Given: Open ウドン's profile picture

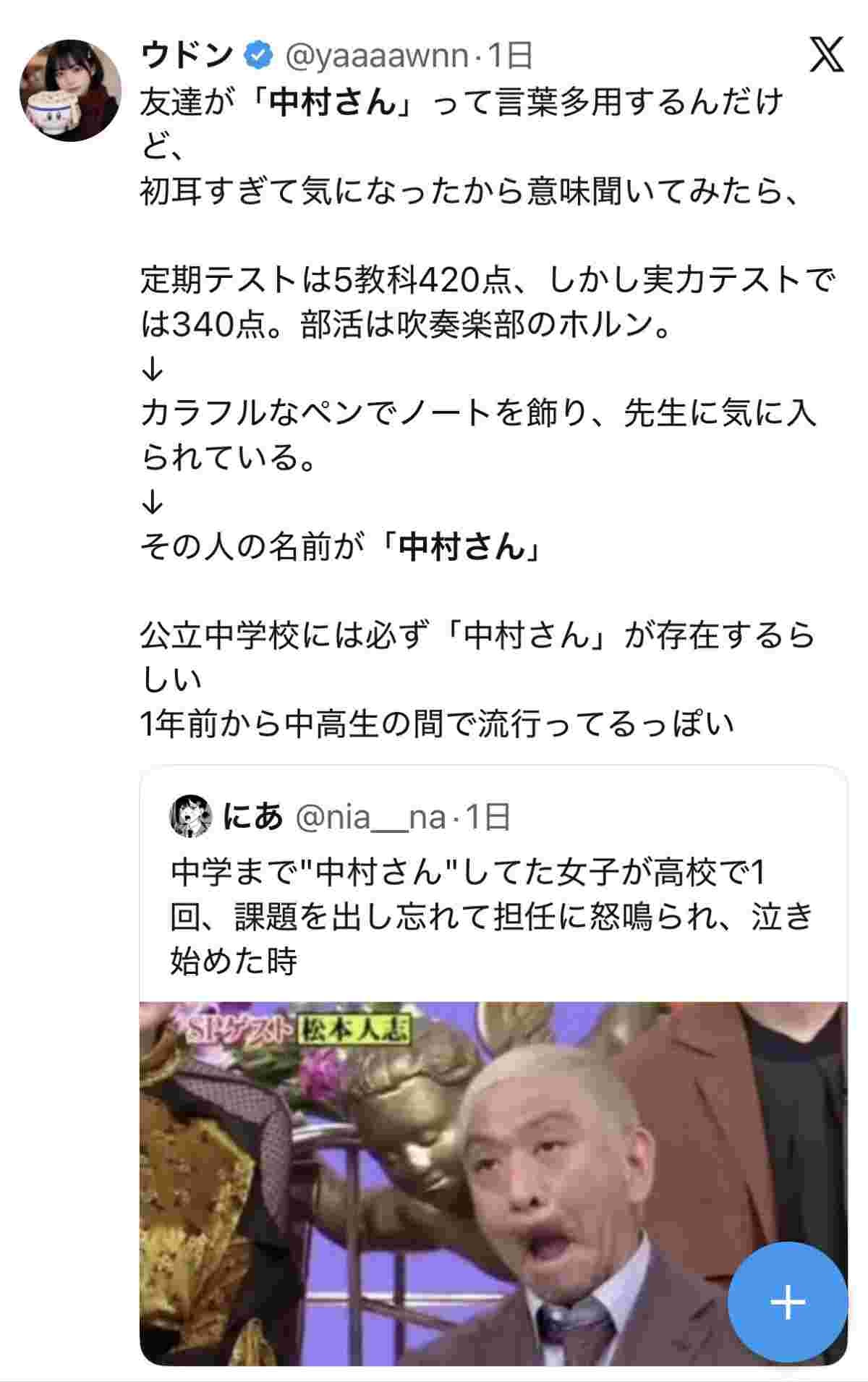Looking at the screenshot, I should pos(69,90).
